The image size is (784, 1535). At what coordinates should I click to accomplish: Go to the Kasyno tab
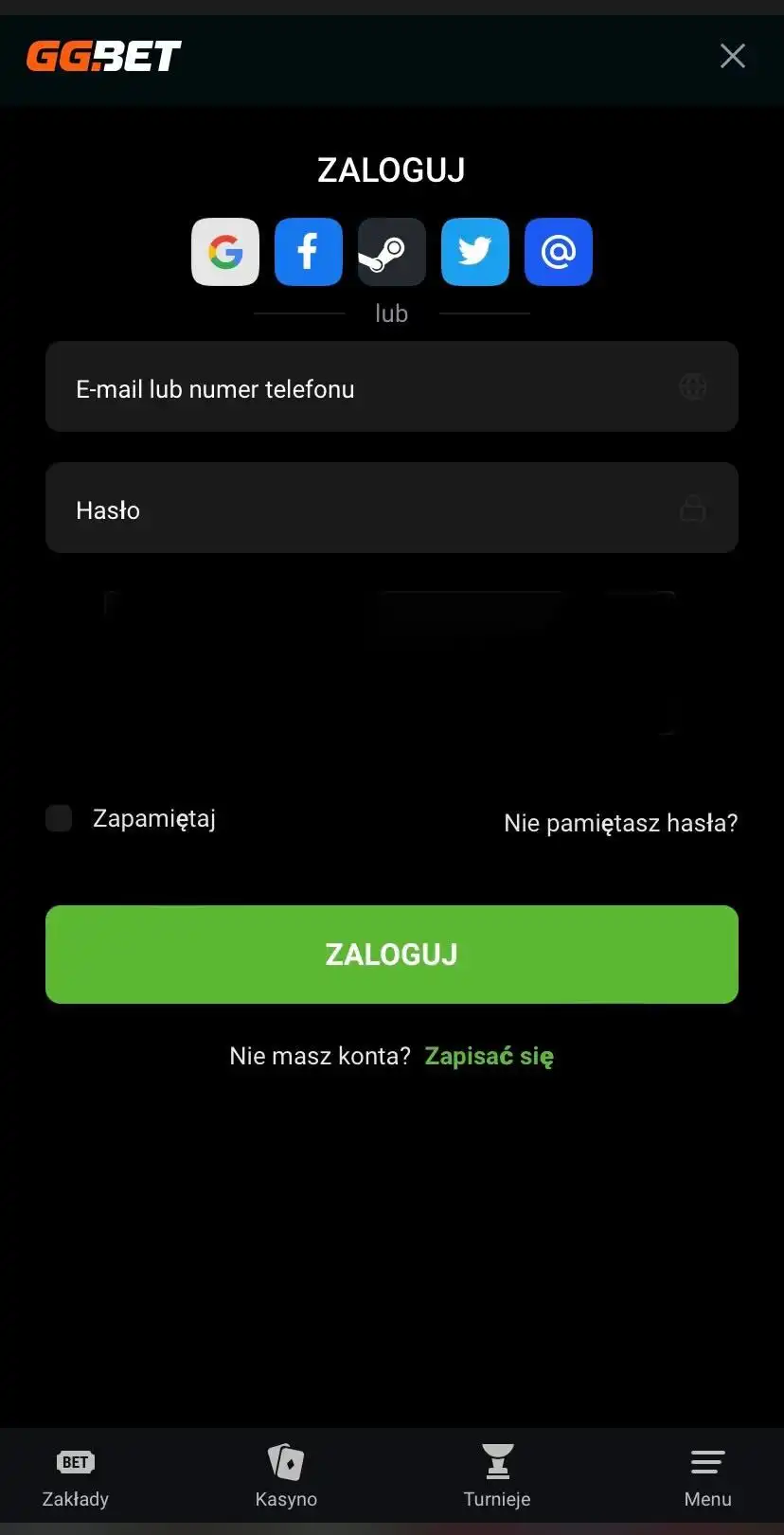click(x=286, y=1477)
